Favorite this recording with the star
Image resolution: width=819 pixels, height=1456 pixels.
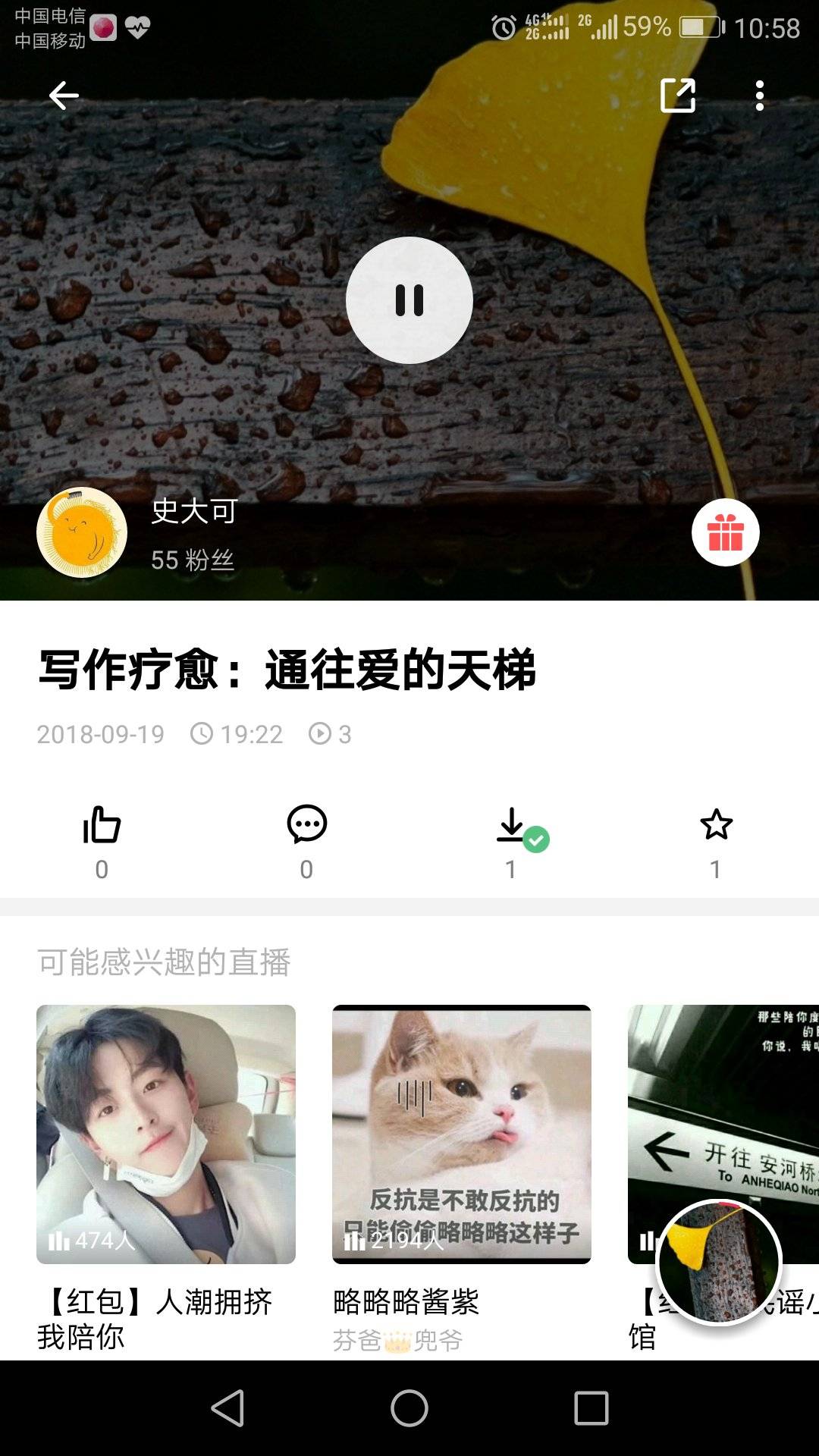(x=716, y=825)
